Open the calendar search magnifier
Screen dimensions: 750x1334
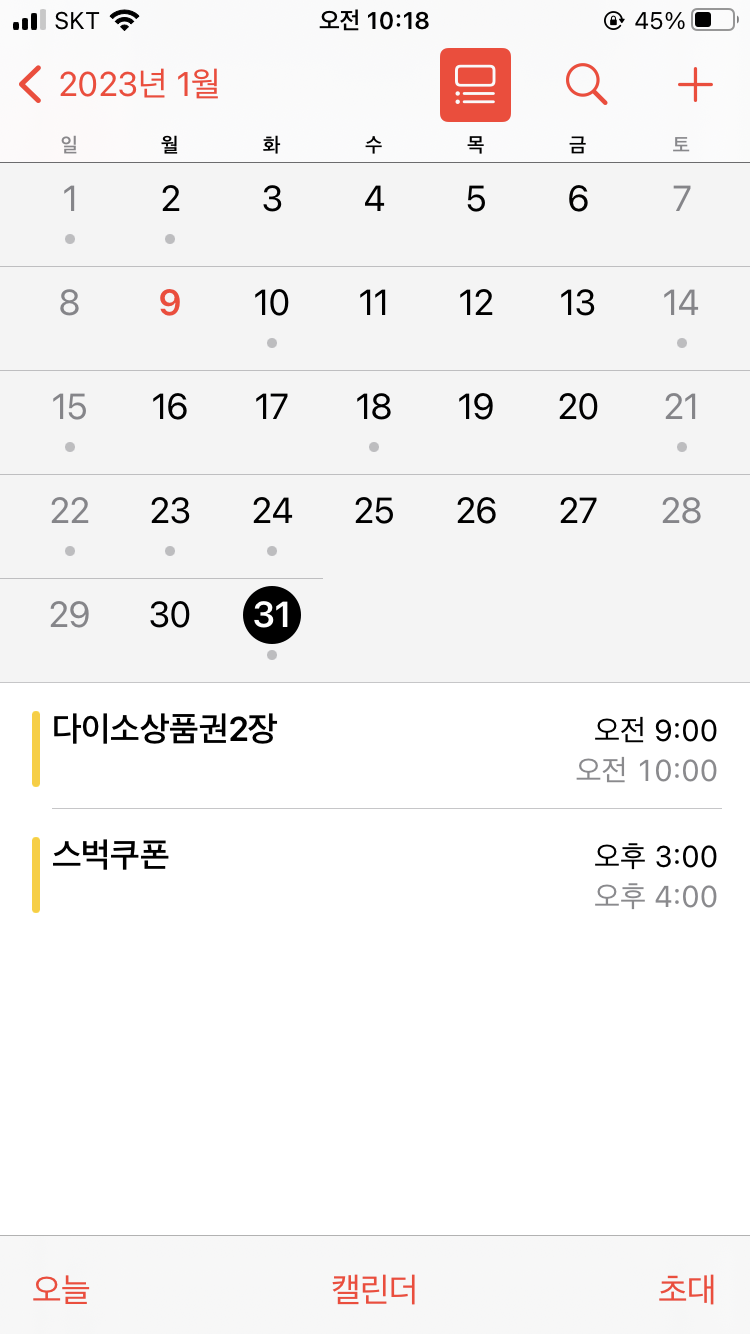tap(586, 85)
